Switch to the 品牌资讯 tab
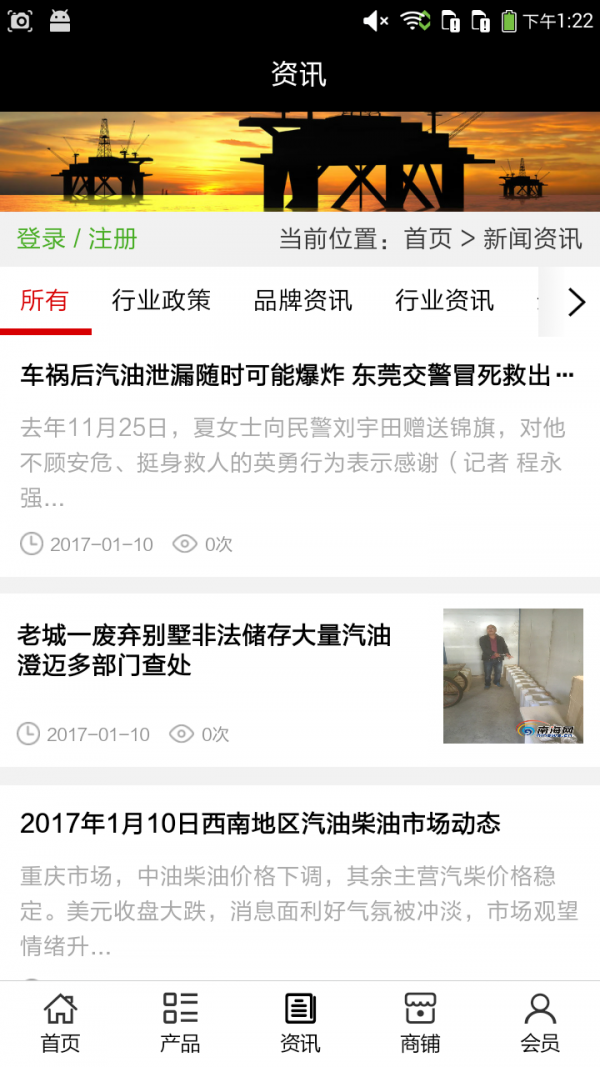This screenshot has width=600, height=1067. tap(303, 300)
